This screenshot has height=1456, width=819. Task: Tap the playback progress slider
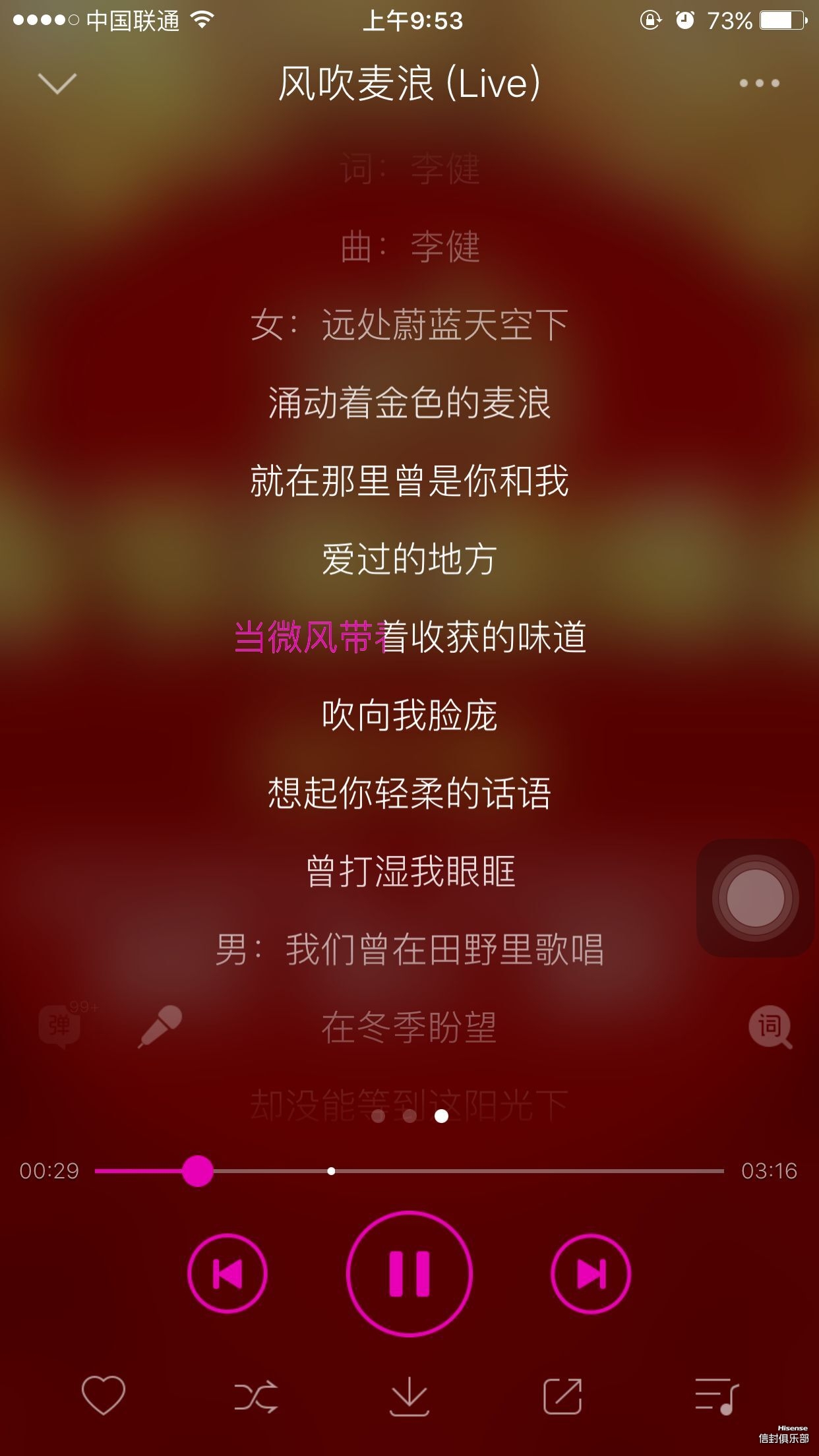(409, 1171)
